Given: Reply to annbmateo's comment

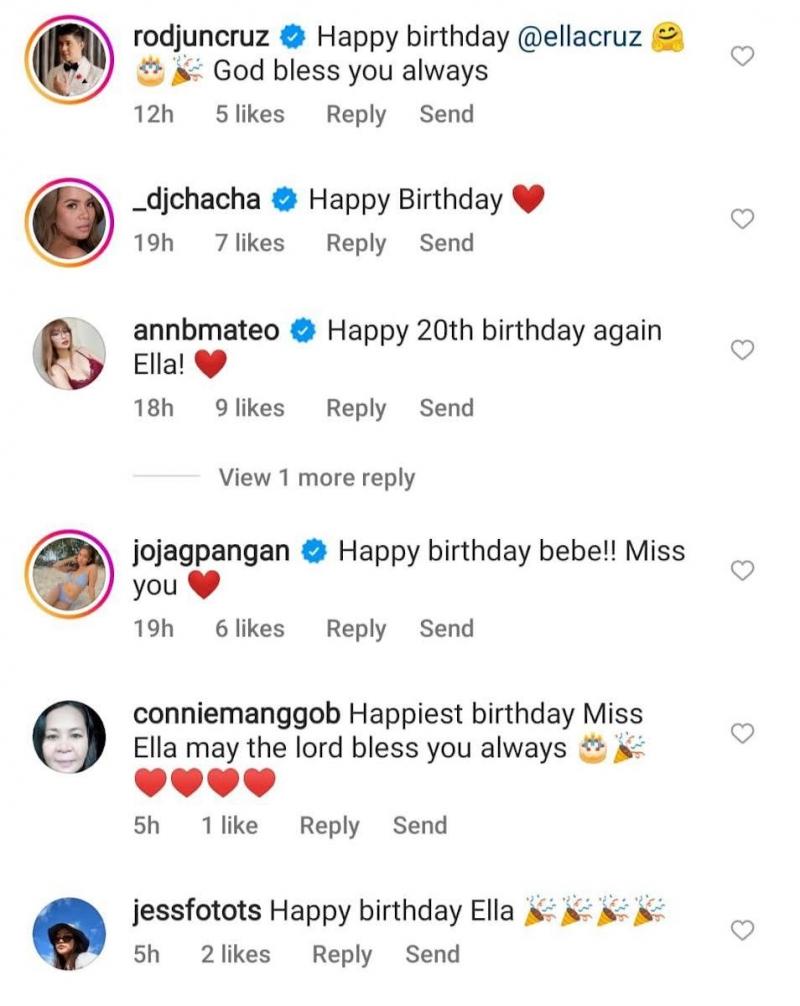Looking at the screenshot, I should (355, 408).
